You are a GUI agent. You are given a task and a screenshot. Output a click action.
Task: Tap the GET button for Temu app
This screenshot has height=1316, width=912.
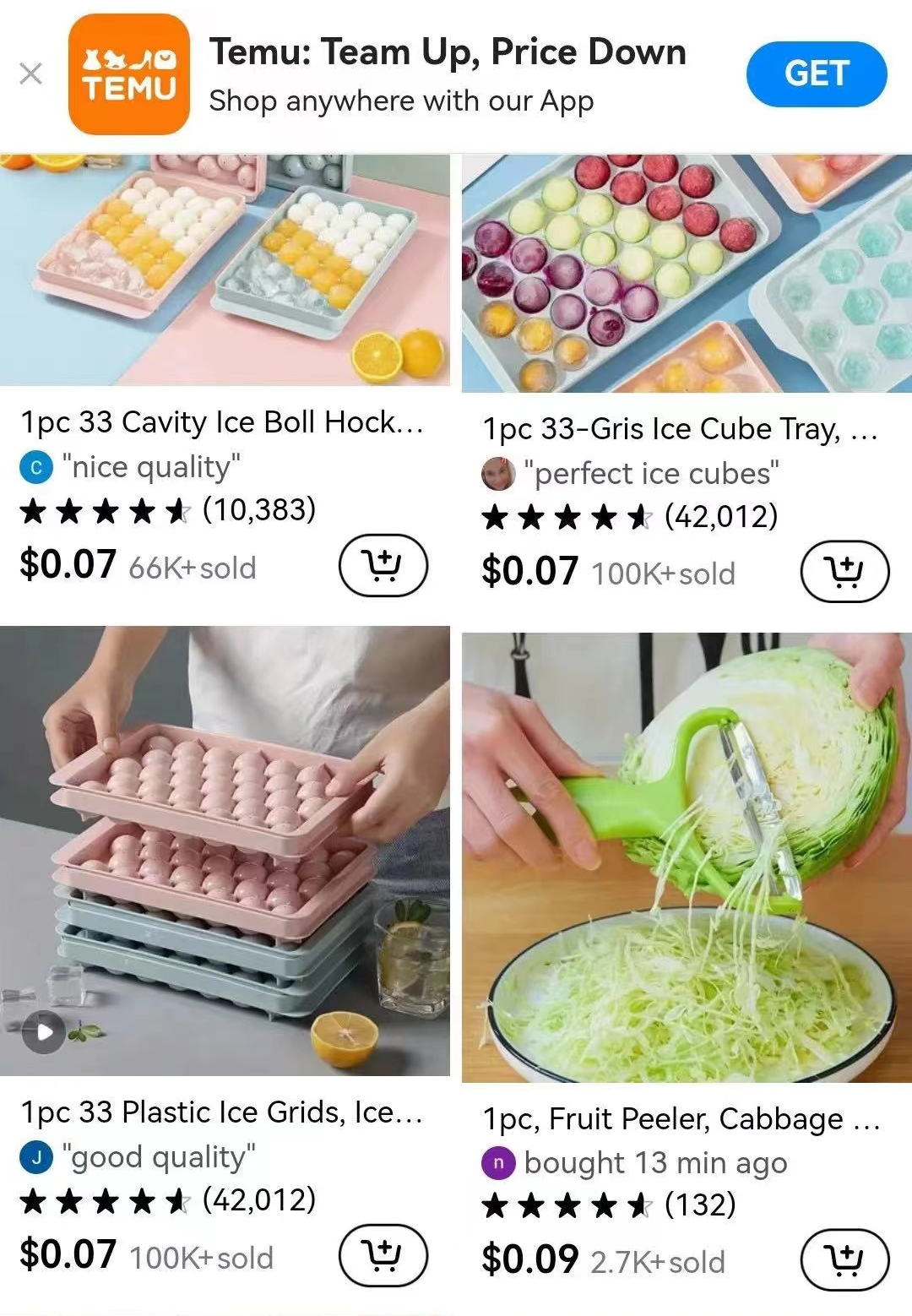click(816, 74)
